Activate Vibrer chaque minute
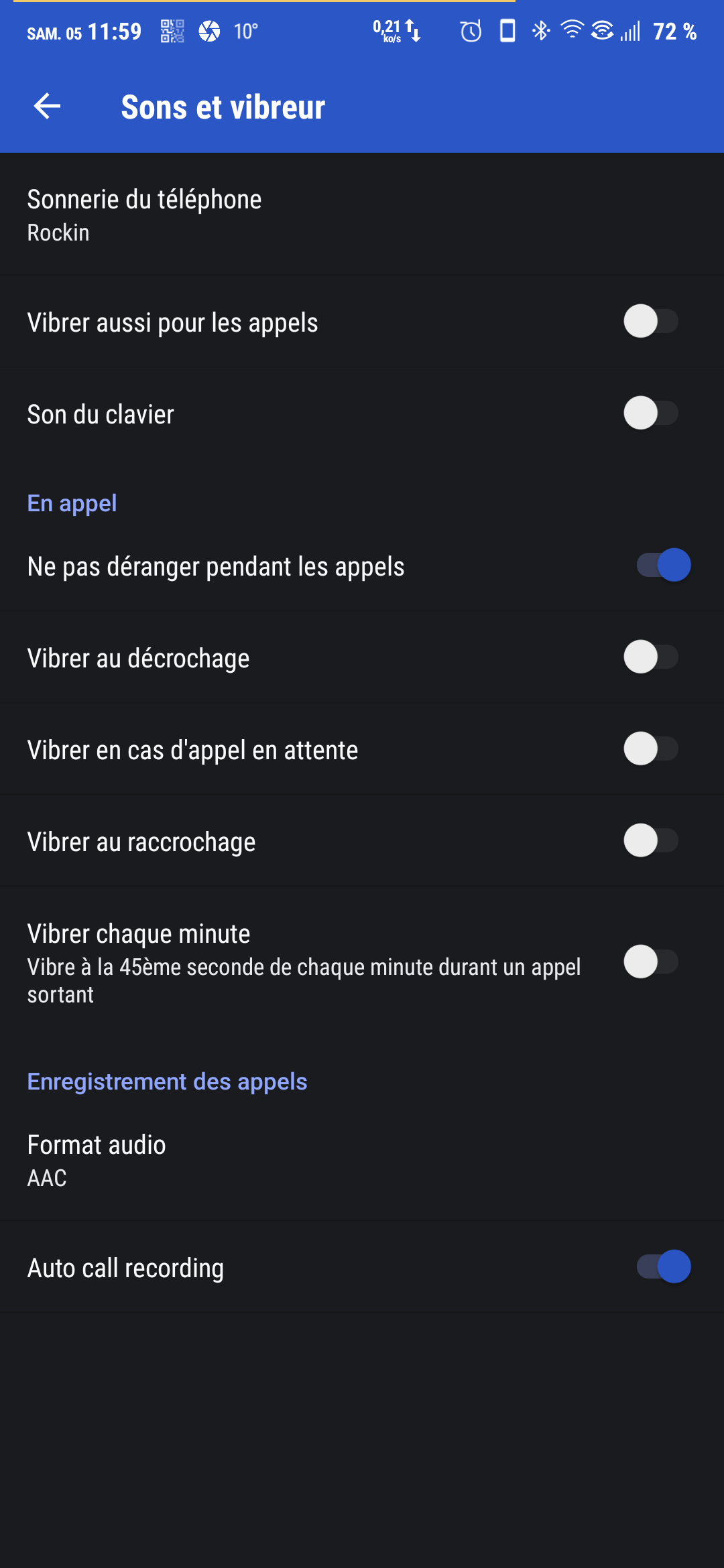This screenshot has height=1568, width=724. (x=651, y=962)
